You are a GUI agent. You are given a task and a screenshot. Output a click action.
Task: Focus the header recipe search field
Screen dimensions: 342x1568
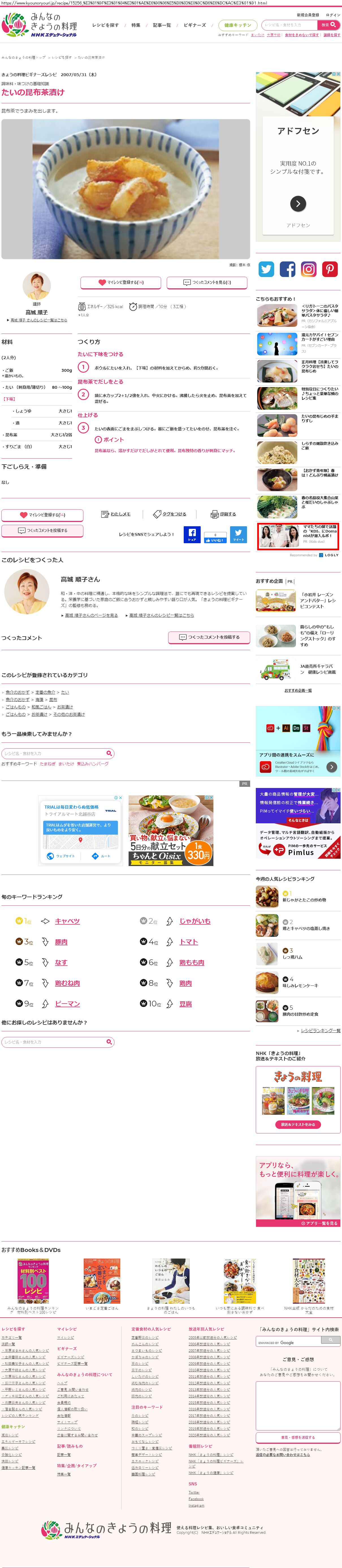(x=290, y=25)
